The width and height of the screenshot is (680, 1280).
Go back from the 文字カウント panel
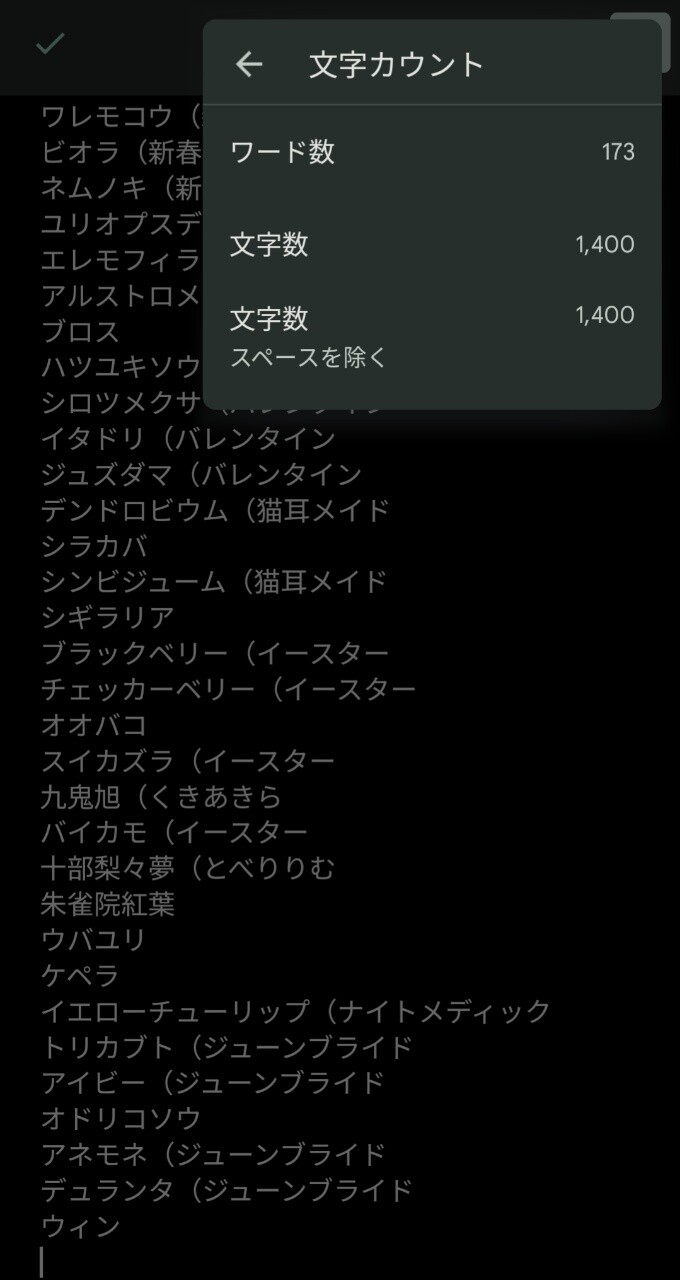249,65
